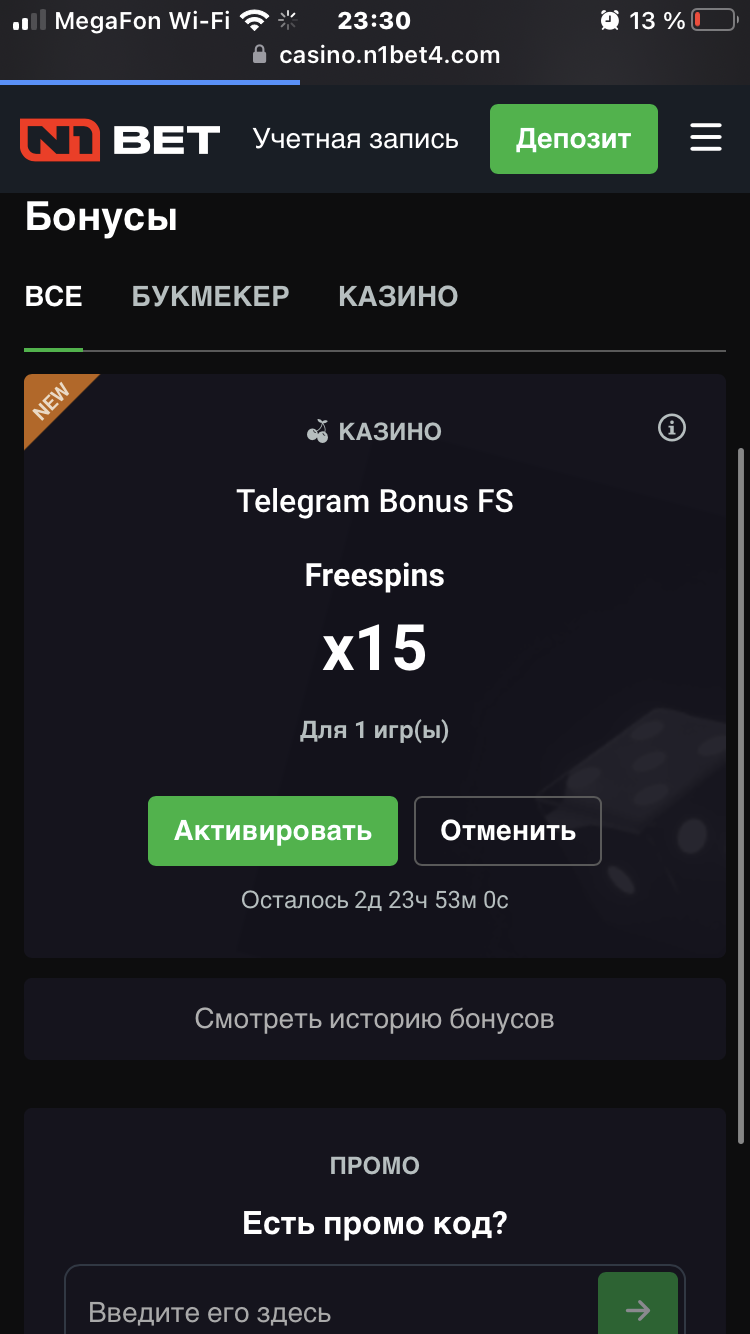Screen dimensions: 750x1334
Task: Activate the Telegram Bonus freespins
Action: 273,830
